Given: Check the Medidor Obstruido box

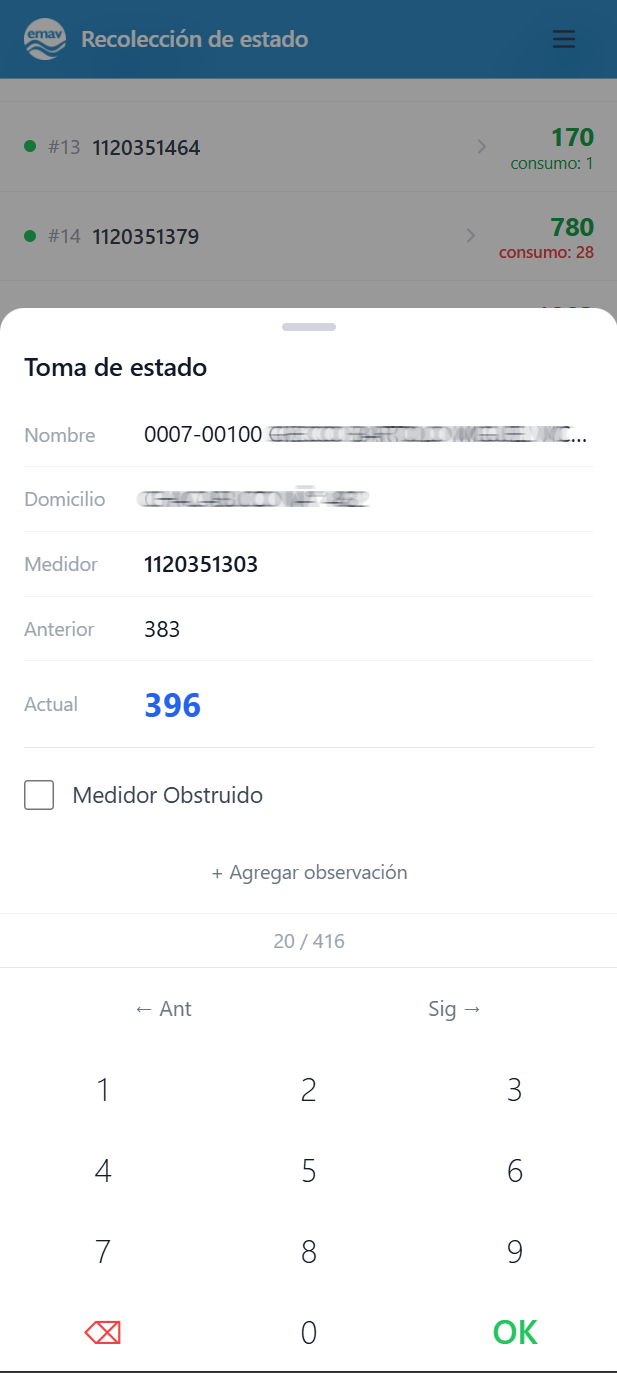Looking at the screenshot, I should point(39,796).
